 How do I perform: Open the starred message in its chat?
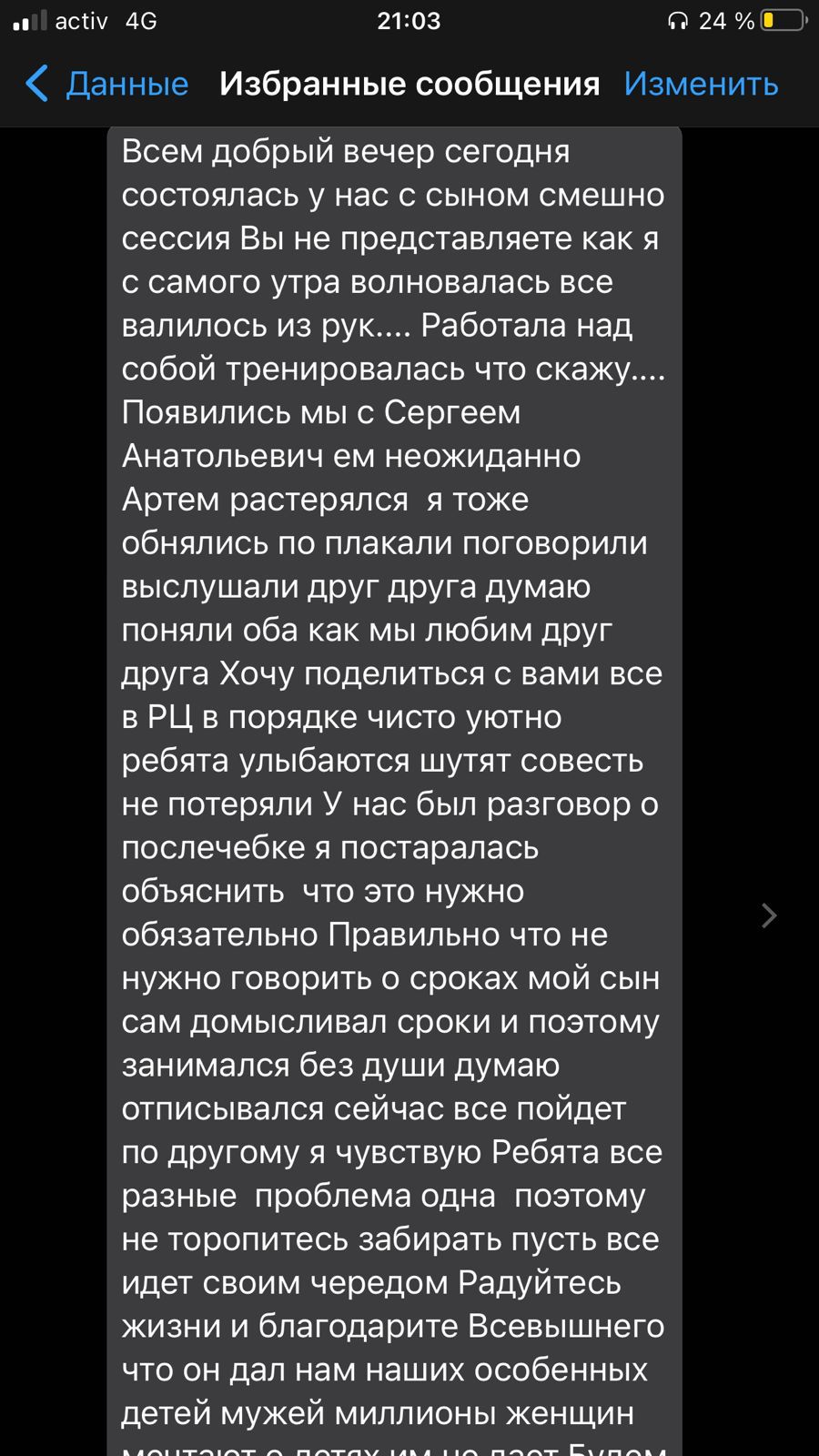769,915
